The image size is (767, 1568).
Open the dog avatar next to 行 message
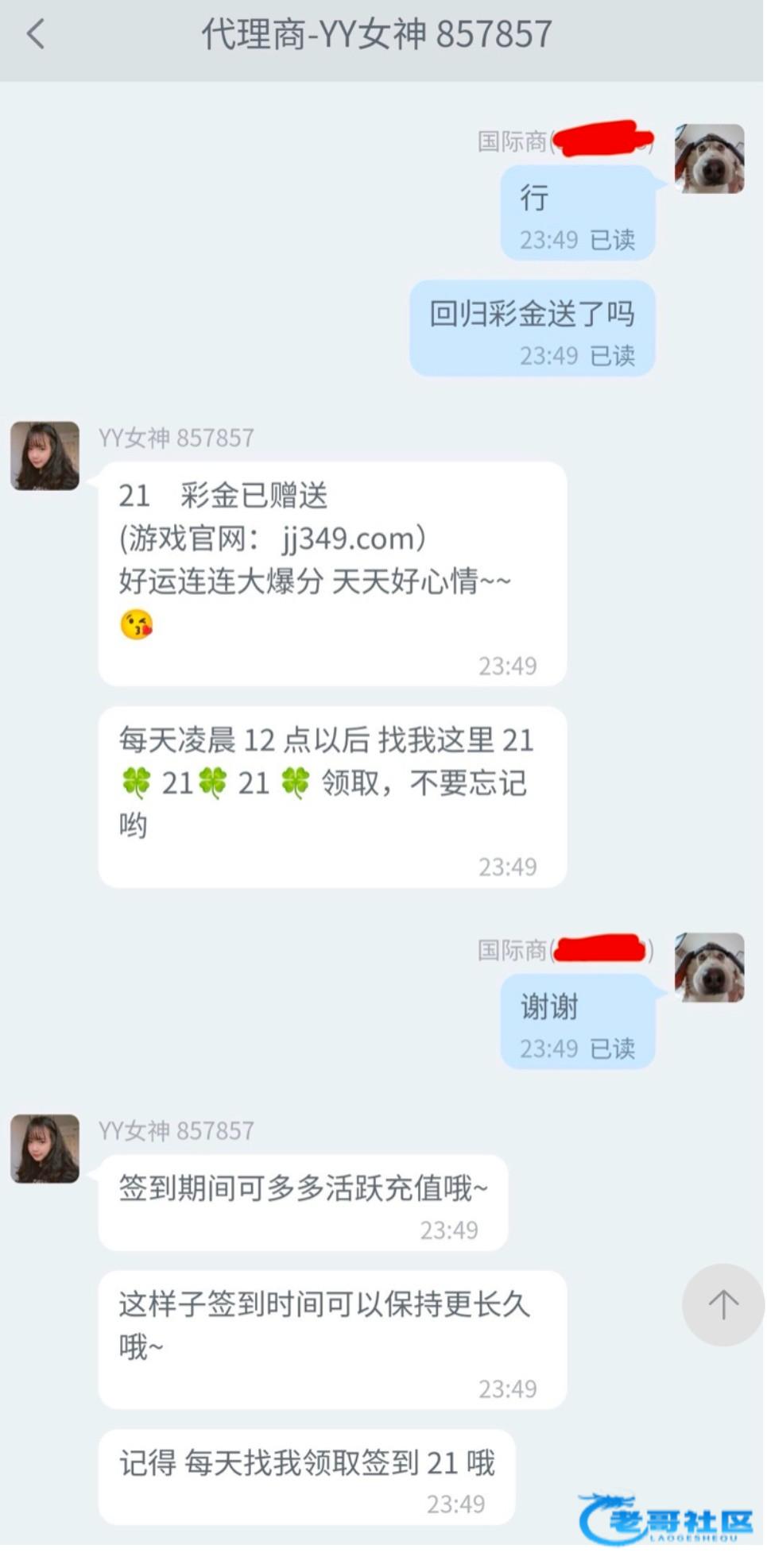pyautogui.click(x=709, y=159)
